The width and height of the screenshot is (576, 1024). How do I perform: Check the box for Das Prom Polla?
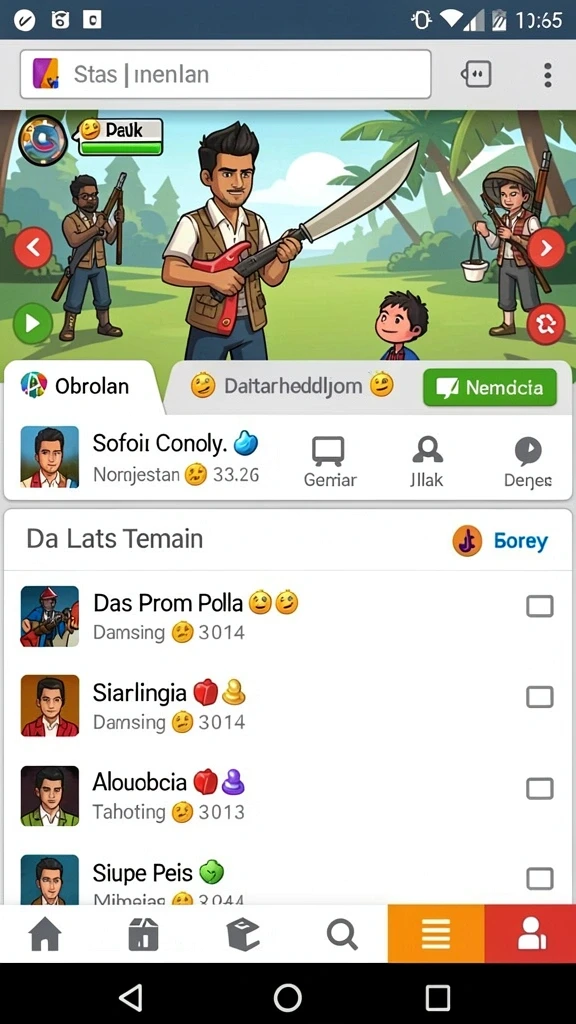click(539, 607)
